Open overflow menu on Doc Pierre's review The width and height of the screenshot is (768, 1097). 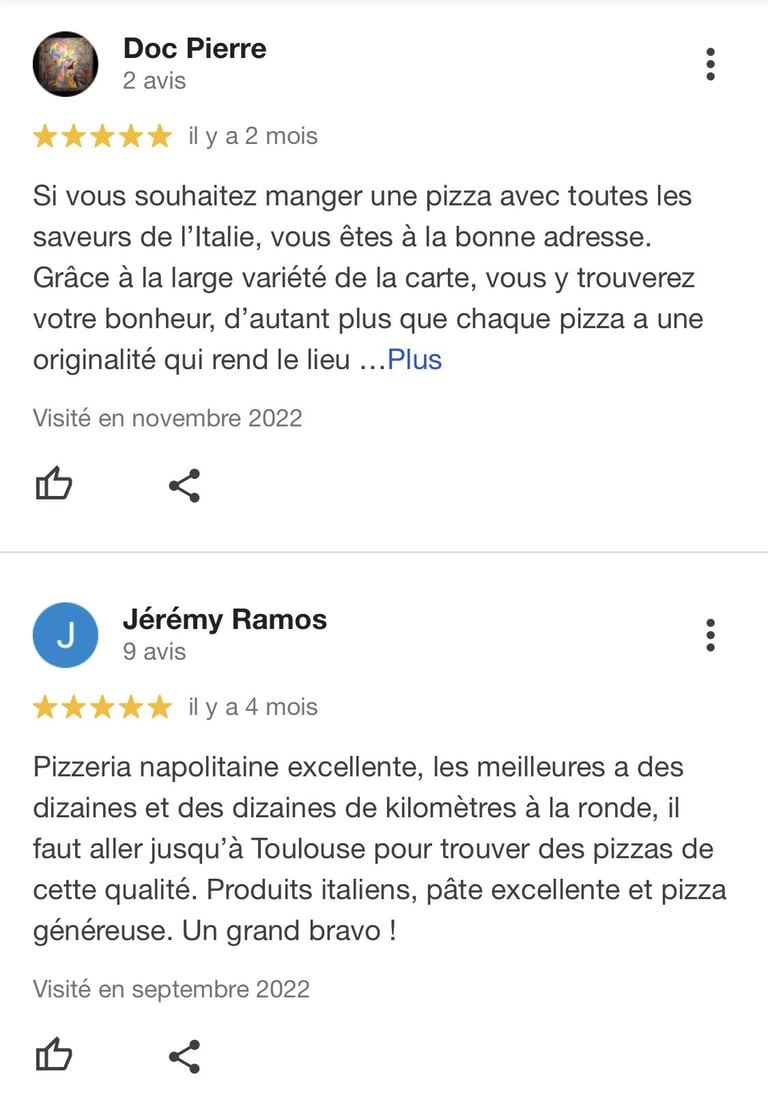click(x=710, y=64)
